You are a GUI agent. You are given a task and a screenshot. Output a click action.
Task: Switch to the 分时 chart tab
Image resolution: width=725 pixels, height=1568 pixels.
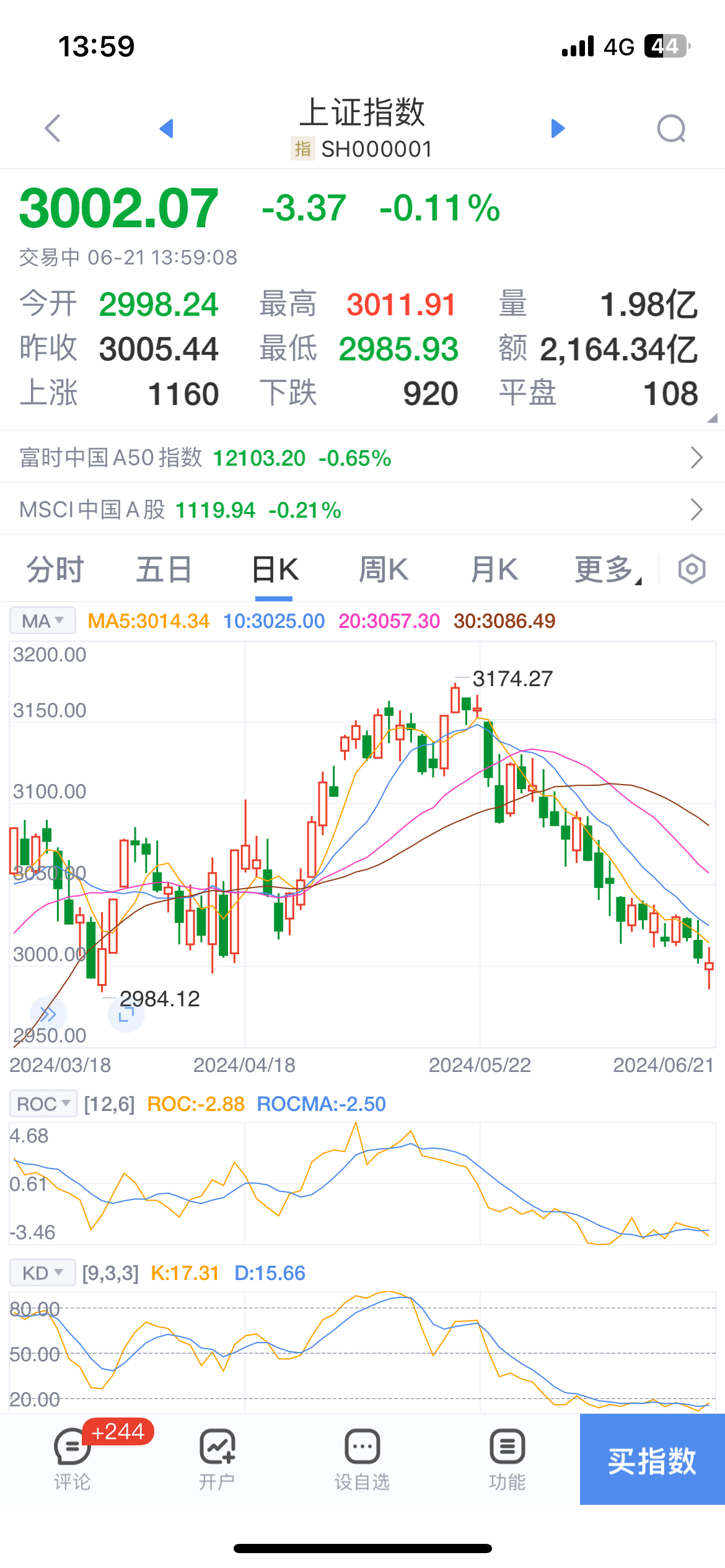[x=55, y=570]
